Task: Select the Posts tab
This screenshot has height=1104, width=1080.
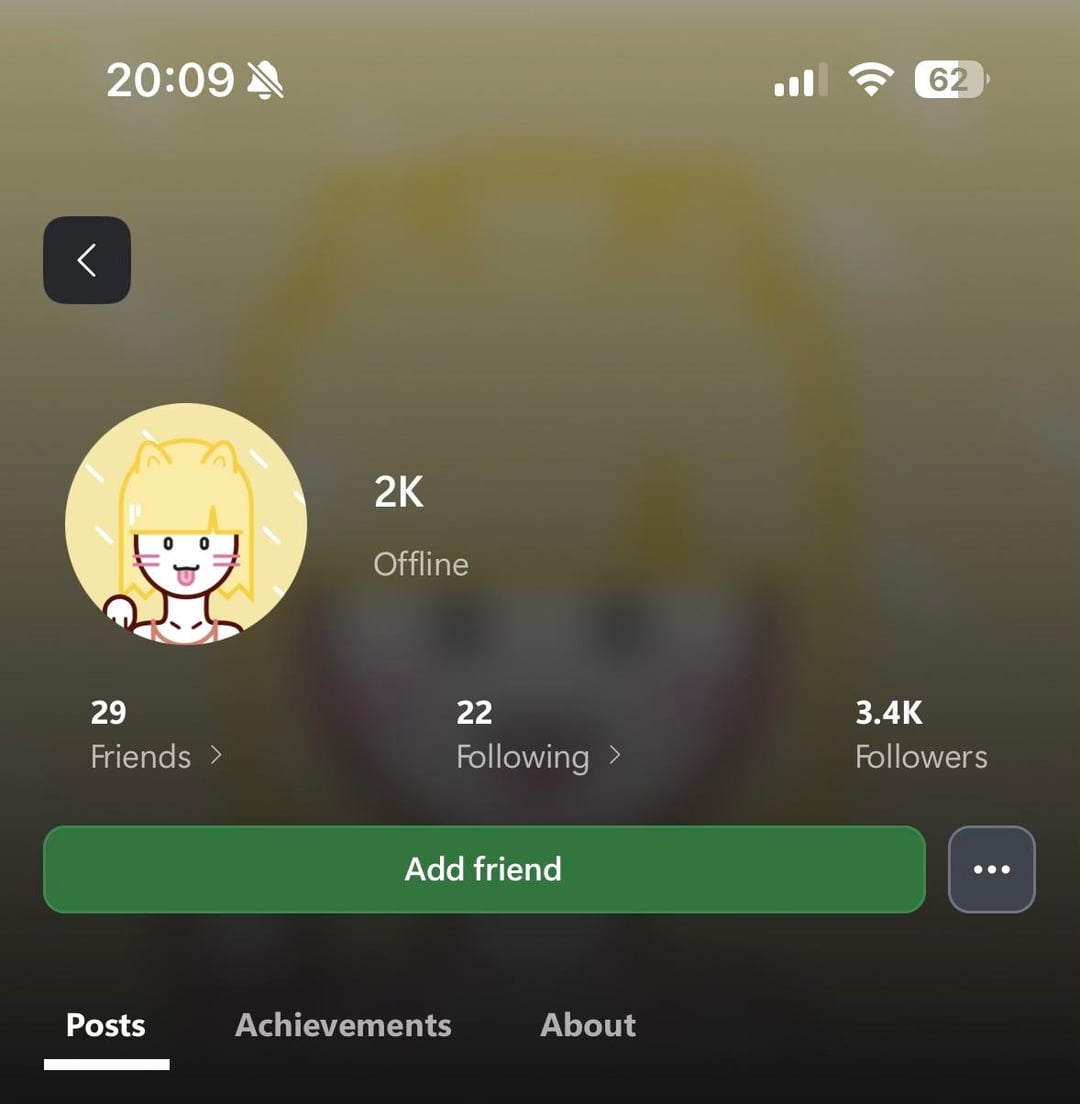Action: [106, 1025]
